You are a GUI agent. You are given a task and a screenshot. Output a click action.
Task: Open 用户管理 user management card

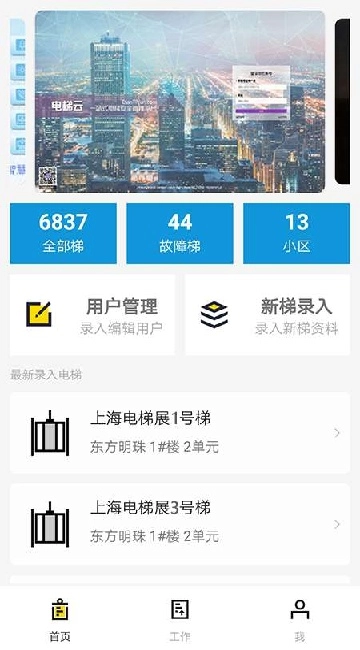[x=92, y=315]
